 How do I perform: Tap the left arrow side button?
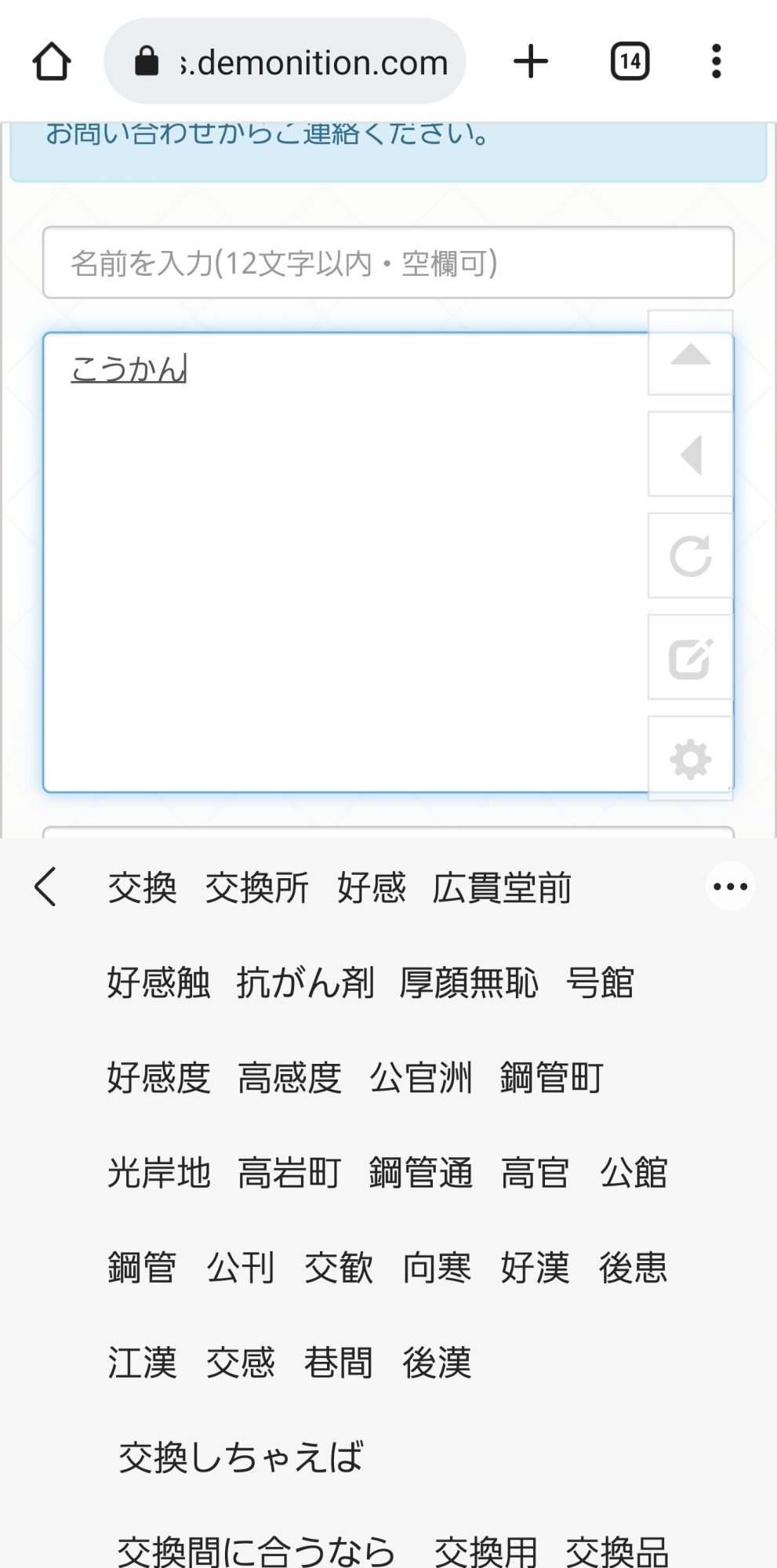[691, 455]
